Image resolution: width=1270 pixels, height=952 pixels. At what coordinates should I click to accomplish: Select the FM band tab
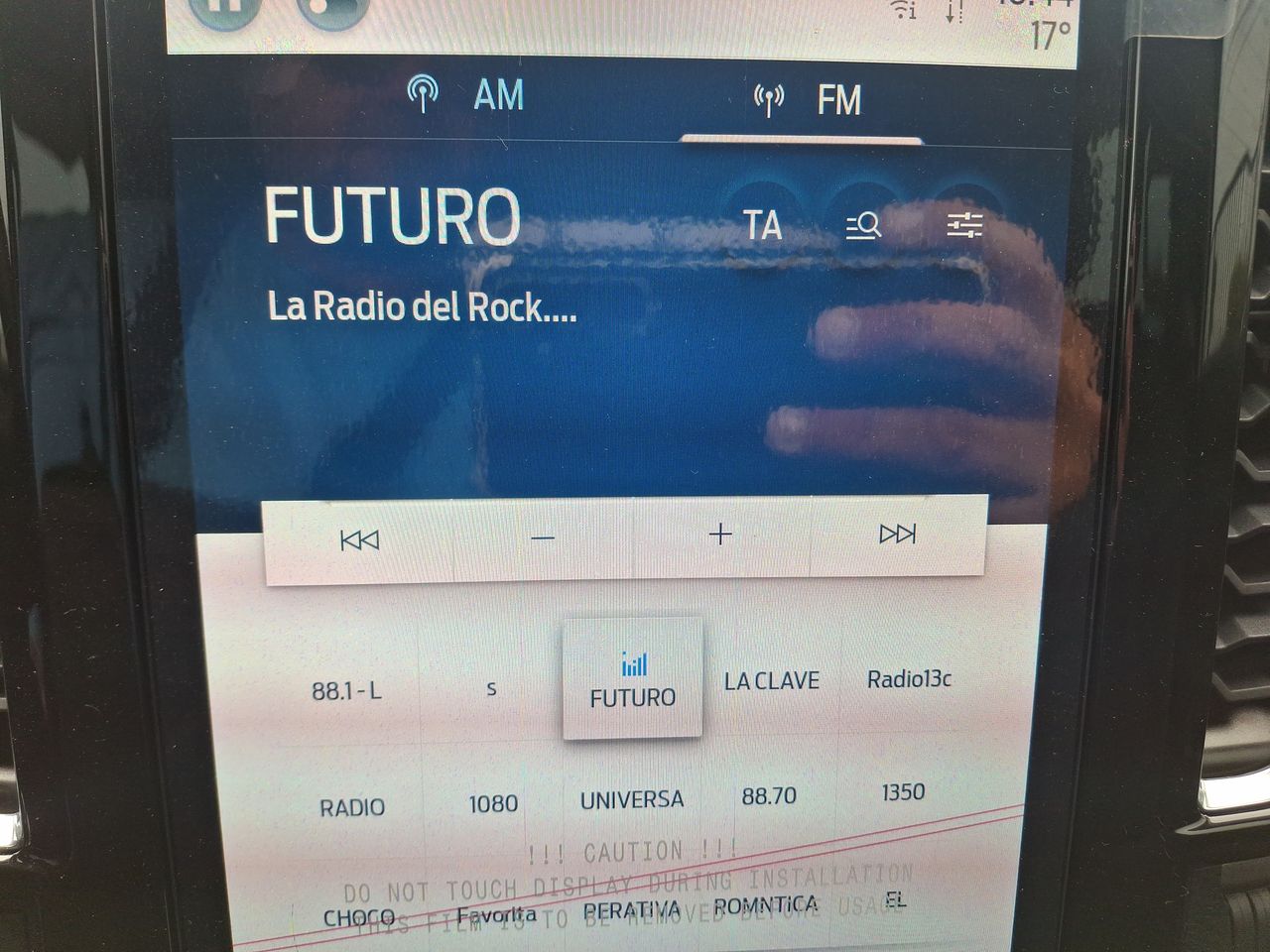pos(807,101)
